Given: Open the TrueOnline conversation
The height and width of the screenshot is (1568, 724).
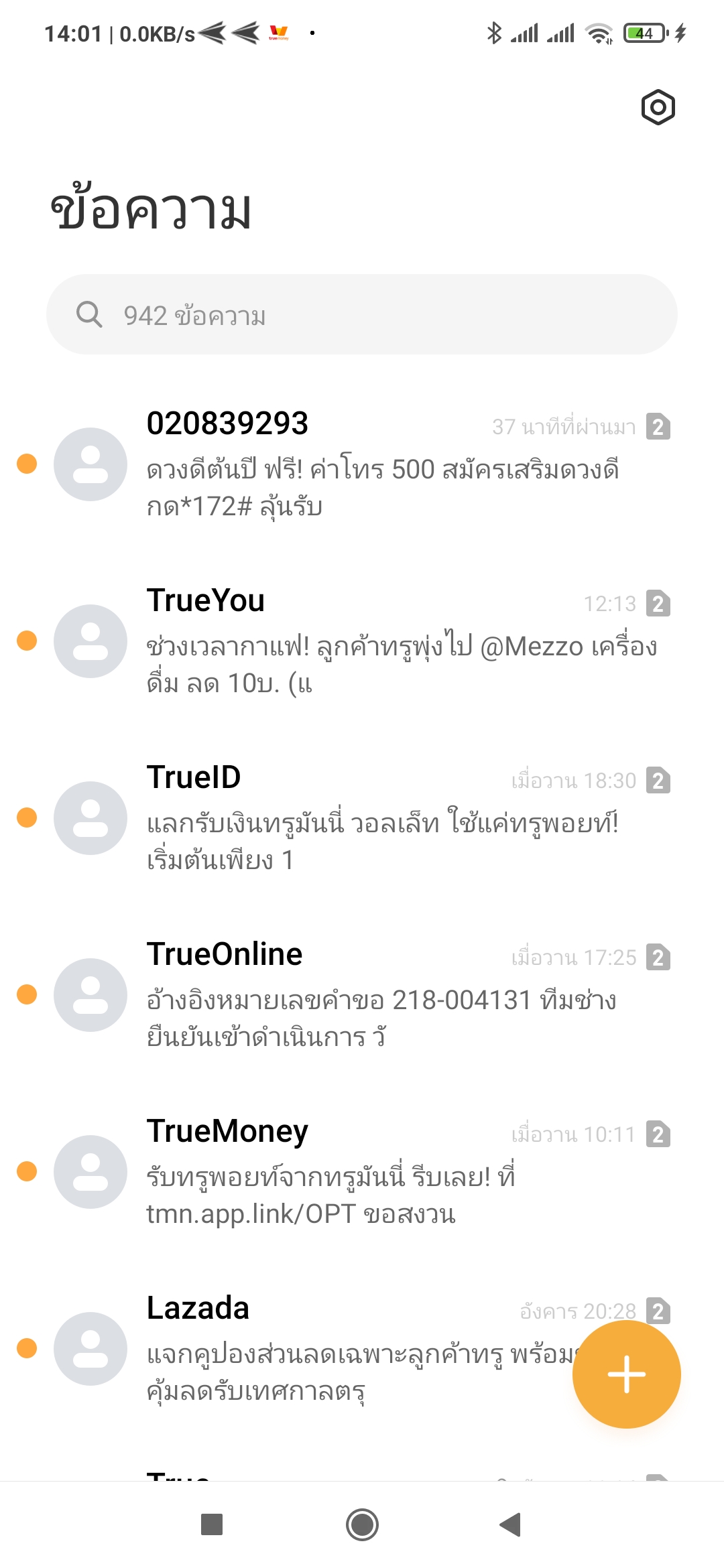Looking at the screenshot, I should coord(362,994).
